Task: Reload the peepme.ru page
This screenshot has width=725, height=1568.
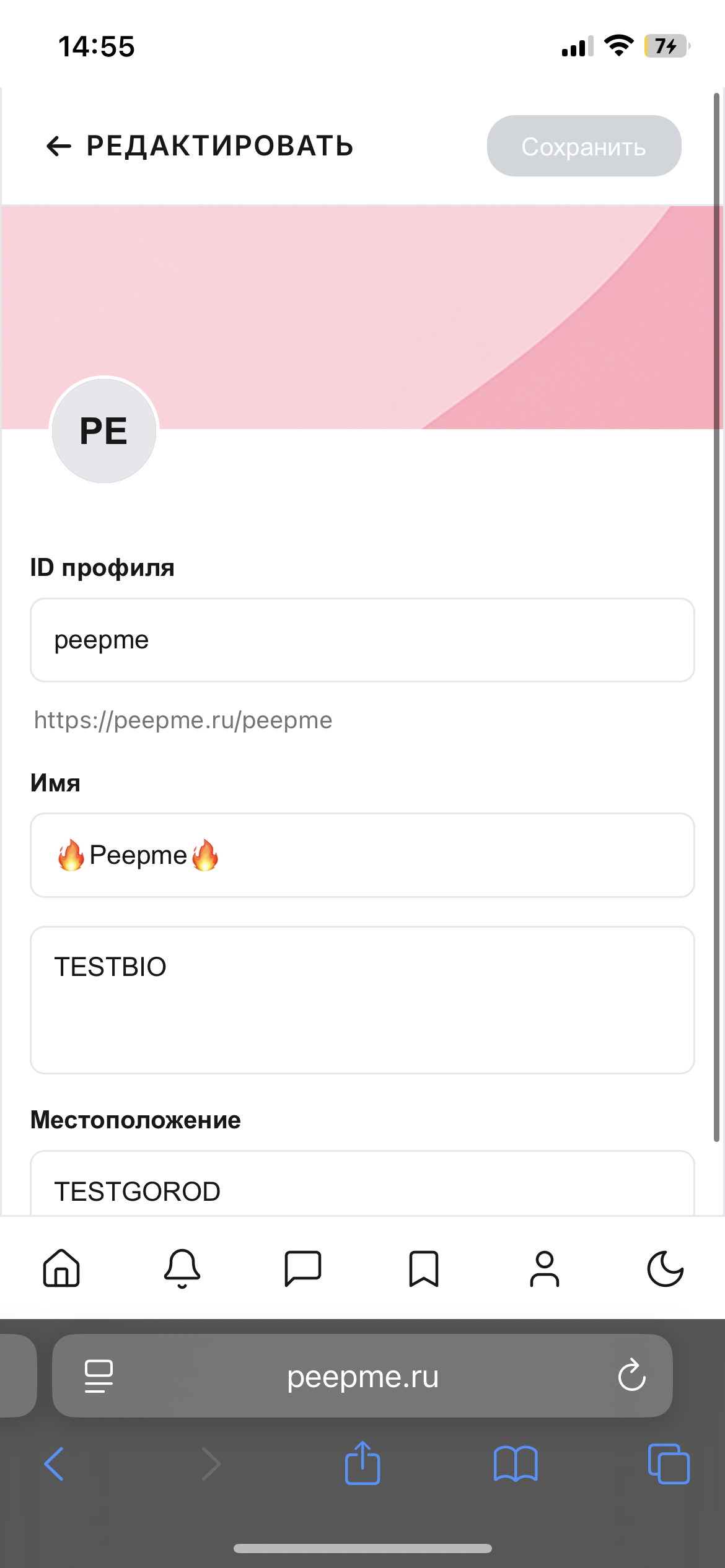Action: click(632, 1375)
